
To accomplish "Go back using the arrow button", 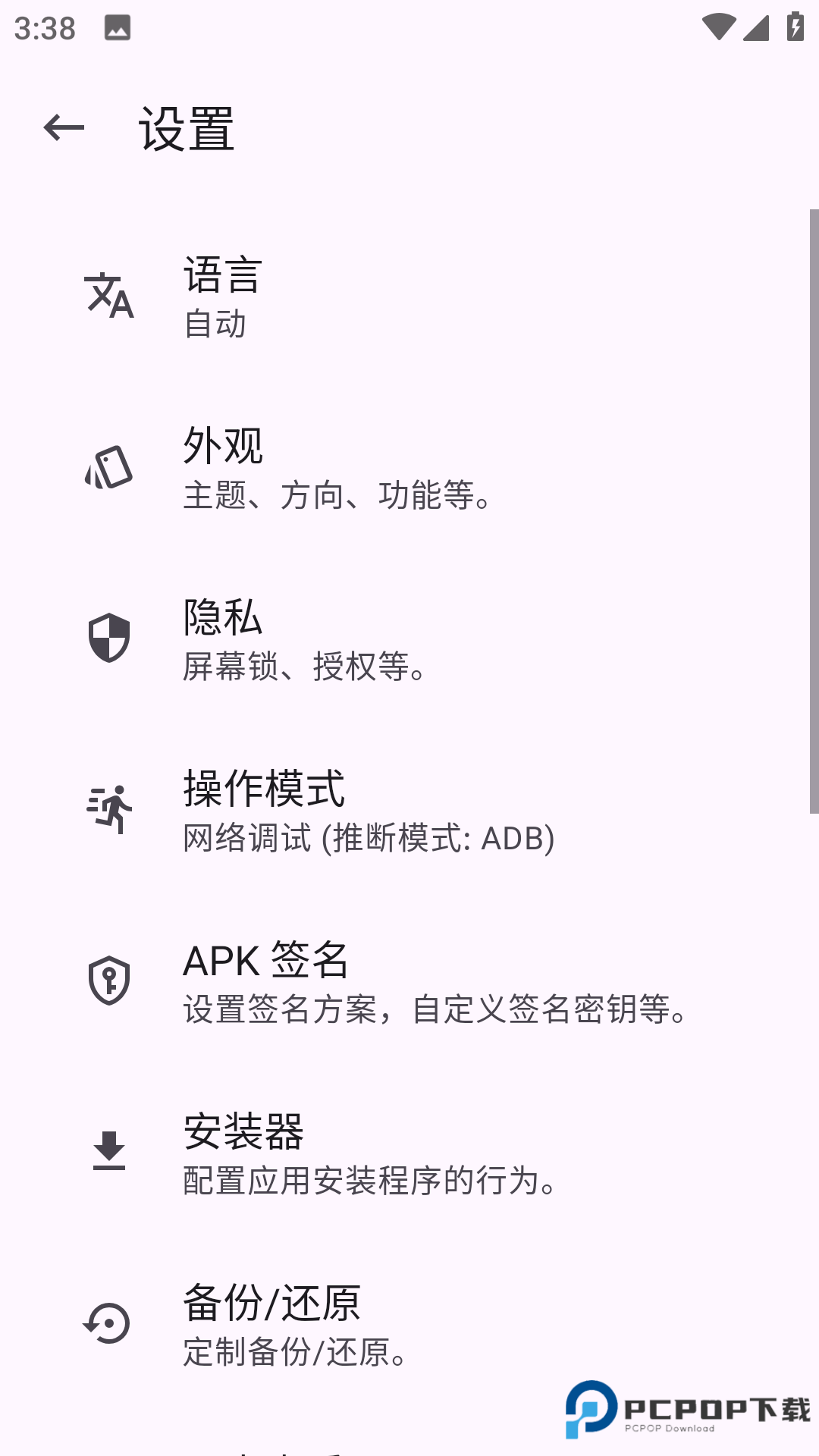I will point(63,127).
